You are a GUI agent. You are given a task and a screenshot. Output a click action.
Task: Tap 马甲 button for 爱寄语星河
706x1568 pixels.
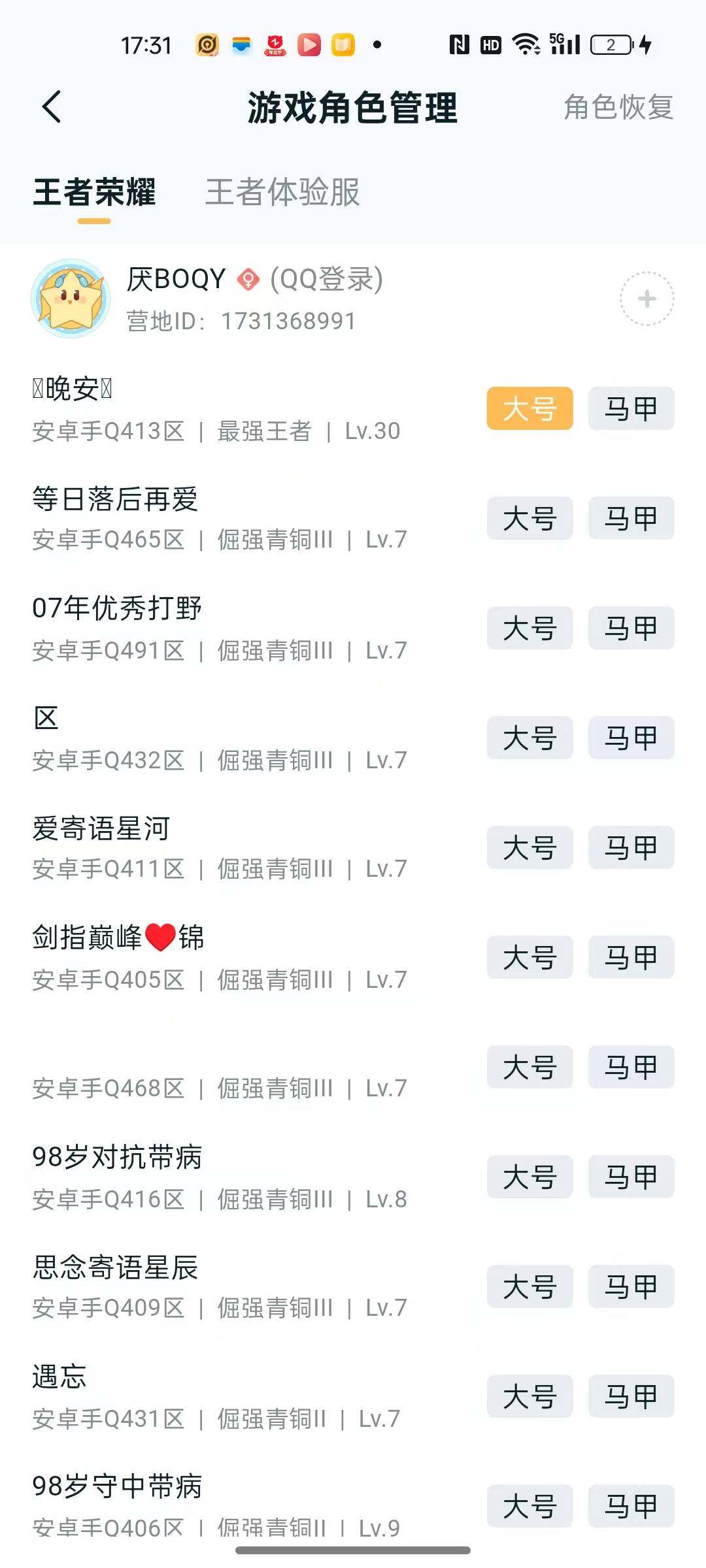pyautogui.click(x=630, y=847)
